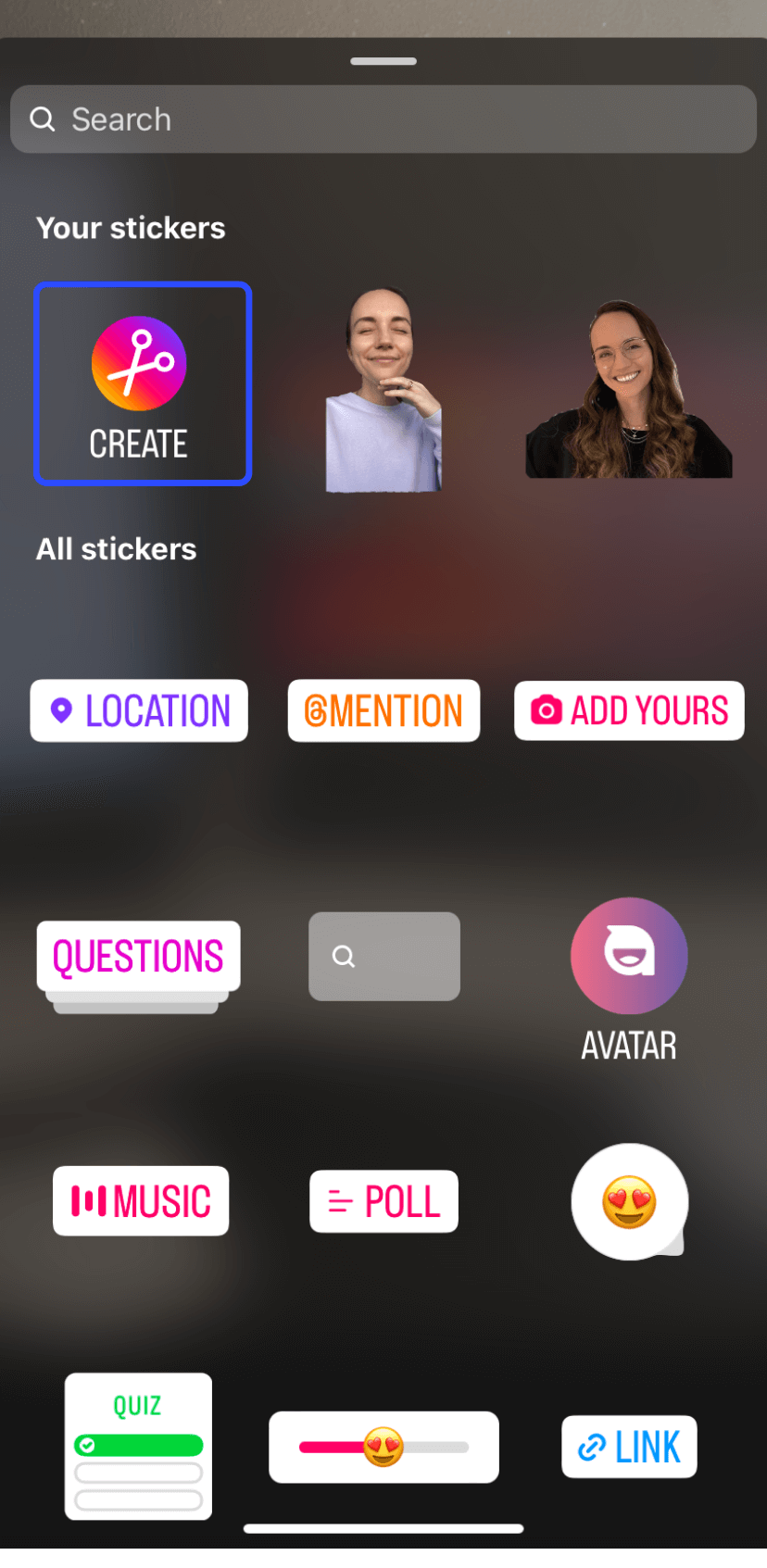Choose the glasses selfie sticker
Screen dimensions: 767x1568
tap(629, 389)
